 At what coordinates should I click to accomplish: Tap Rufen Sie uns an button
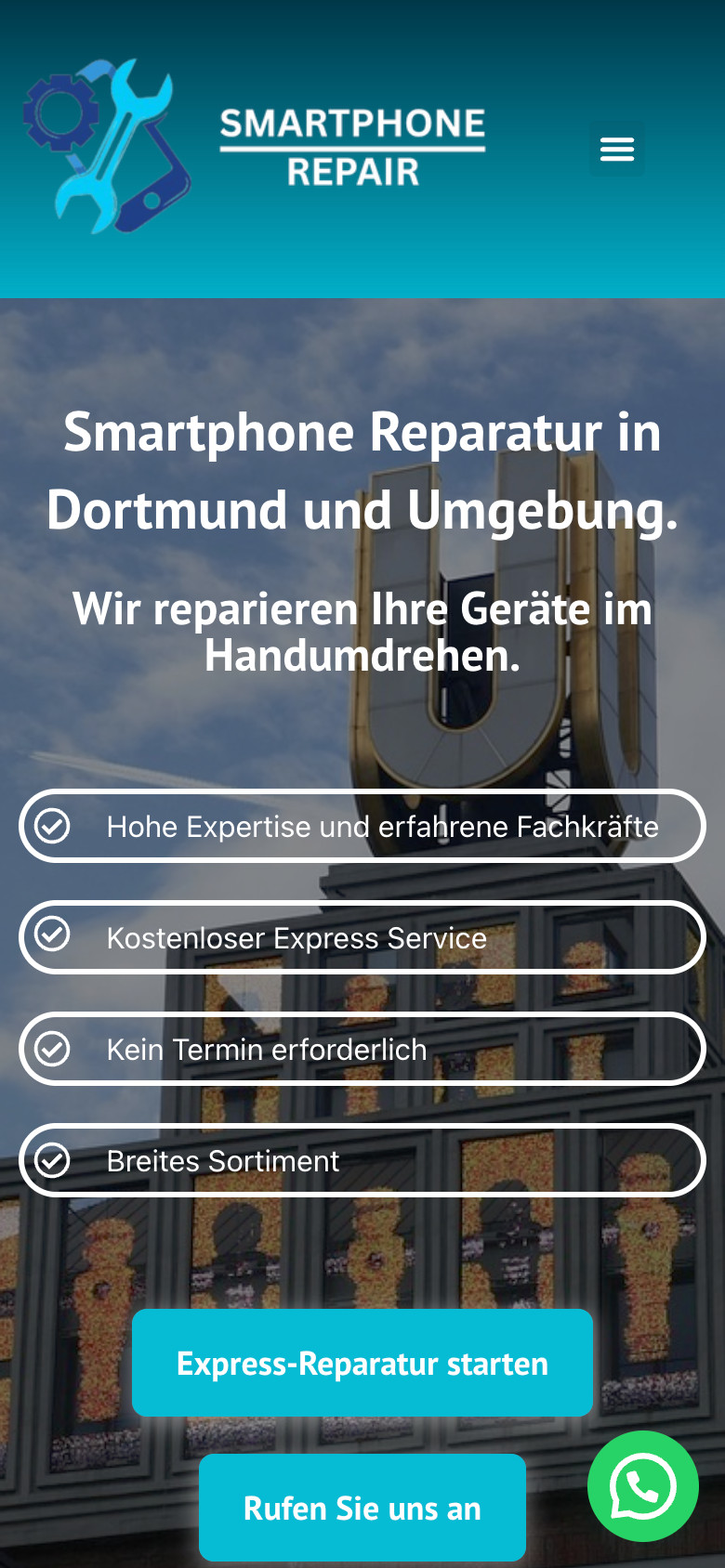point(362,1508)
